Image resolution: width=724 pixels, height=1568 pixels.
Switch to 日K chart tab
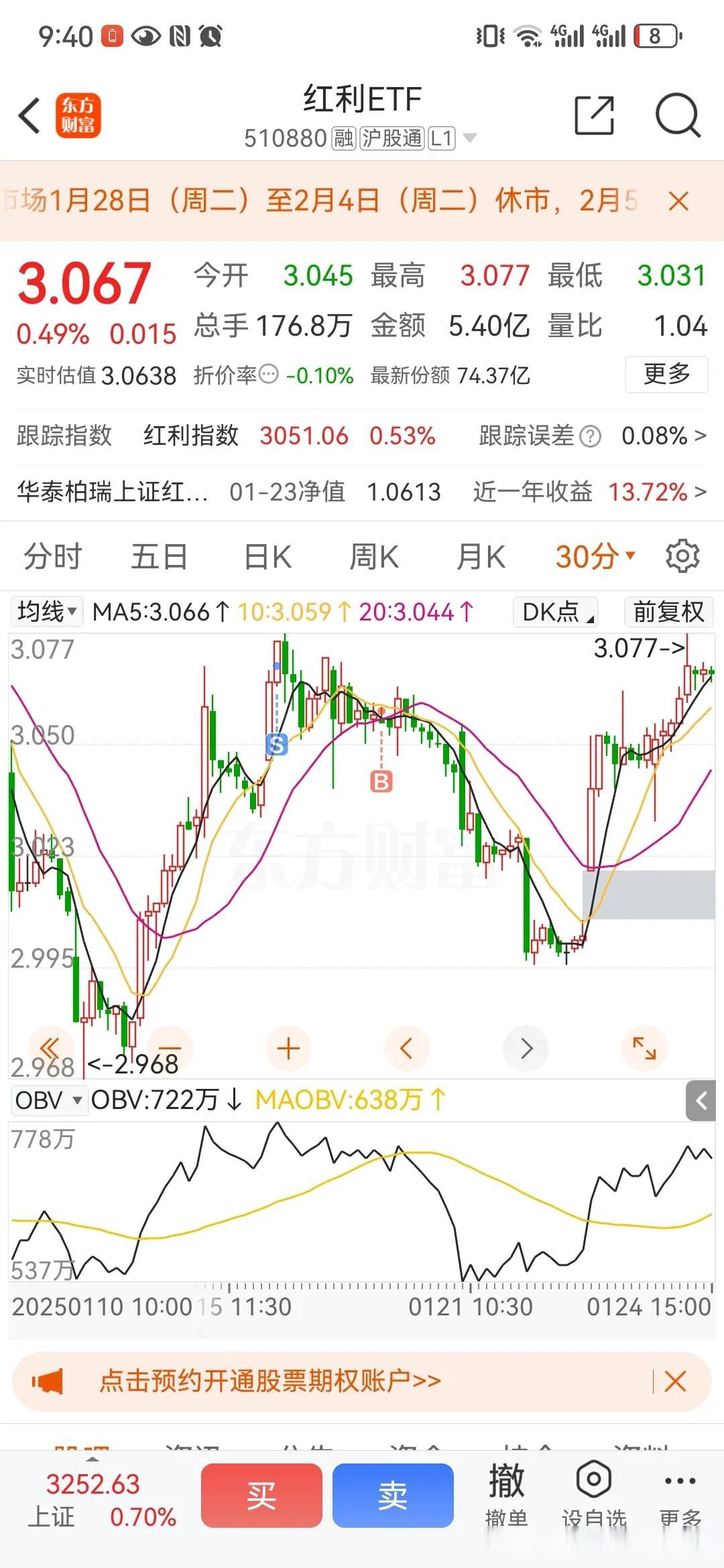pos(267,556)
